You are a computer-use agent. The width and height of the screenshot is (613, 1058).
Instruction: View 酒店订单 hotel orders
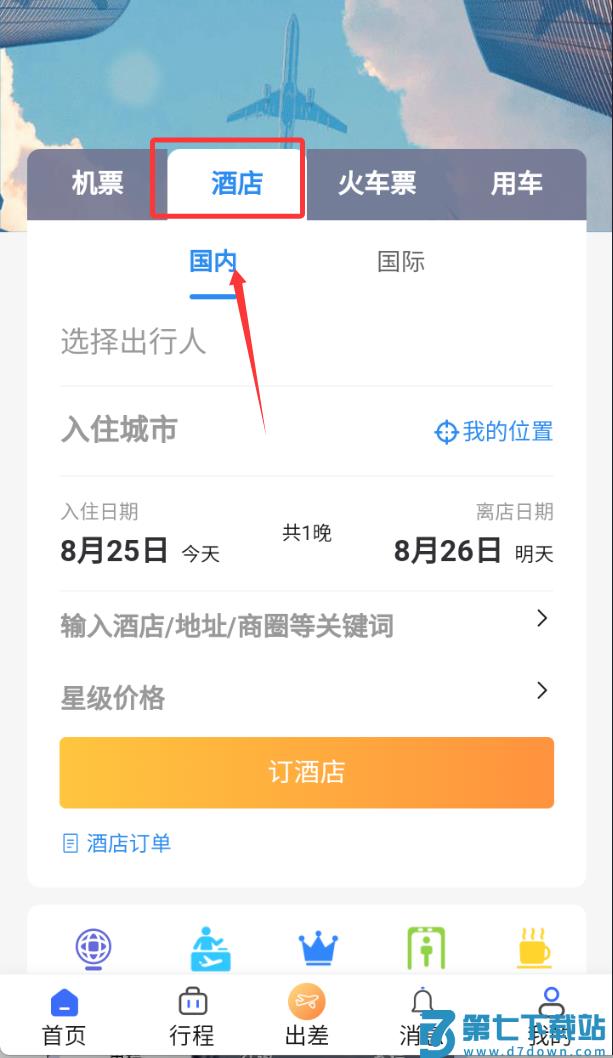pos(117,843)
